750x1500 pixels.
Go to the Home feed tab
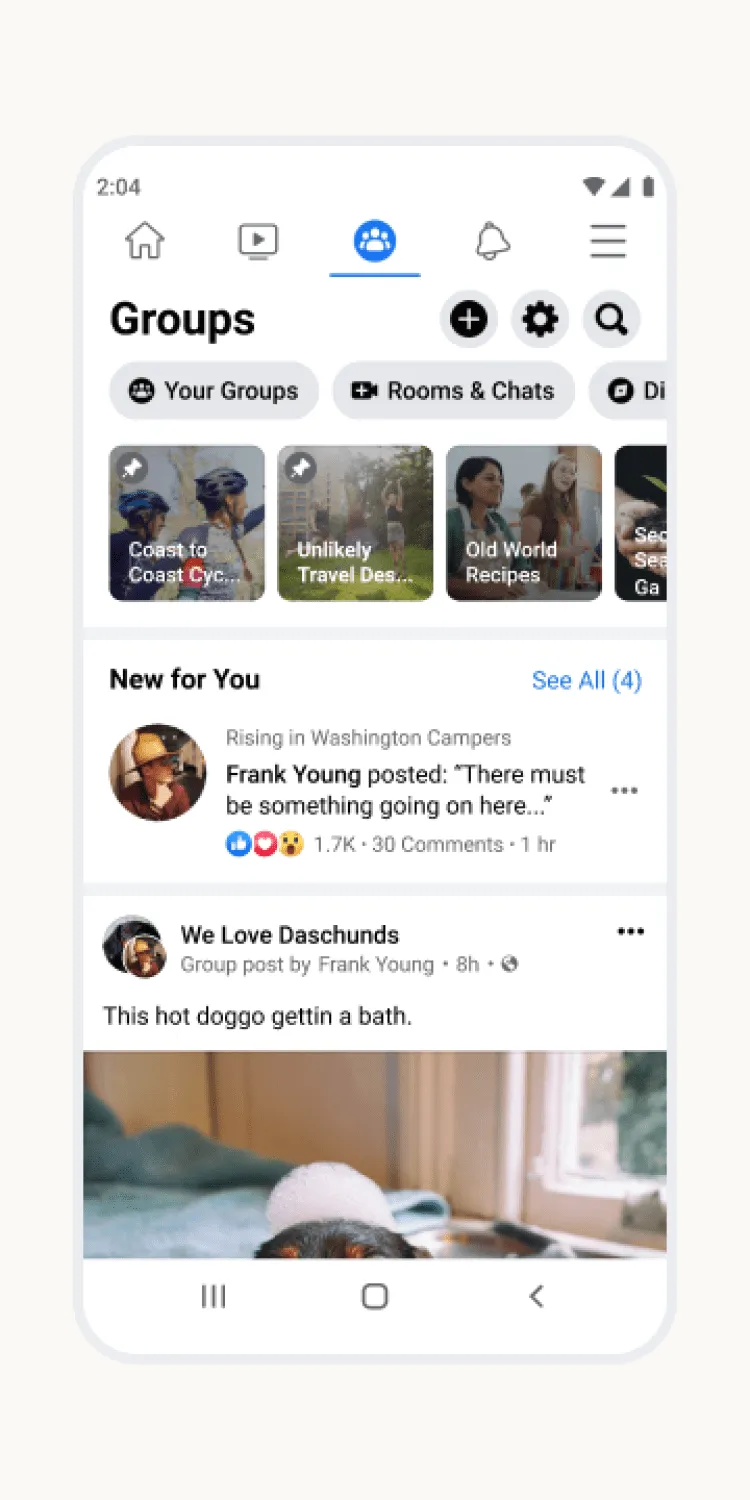(x=144, y=241)
